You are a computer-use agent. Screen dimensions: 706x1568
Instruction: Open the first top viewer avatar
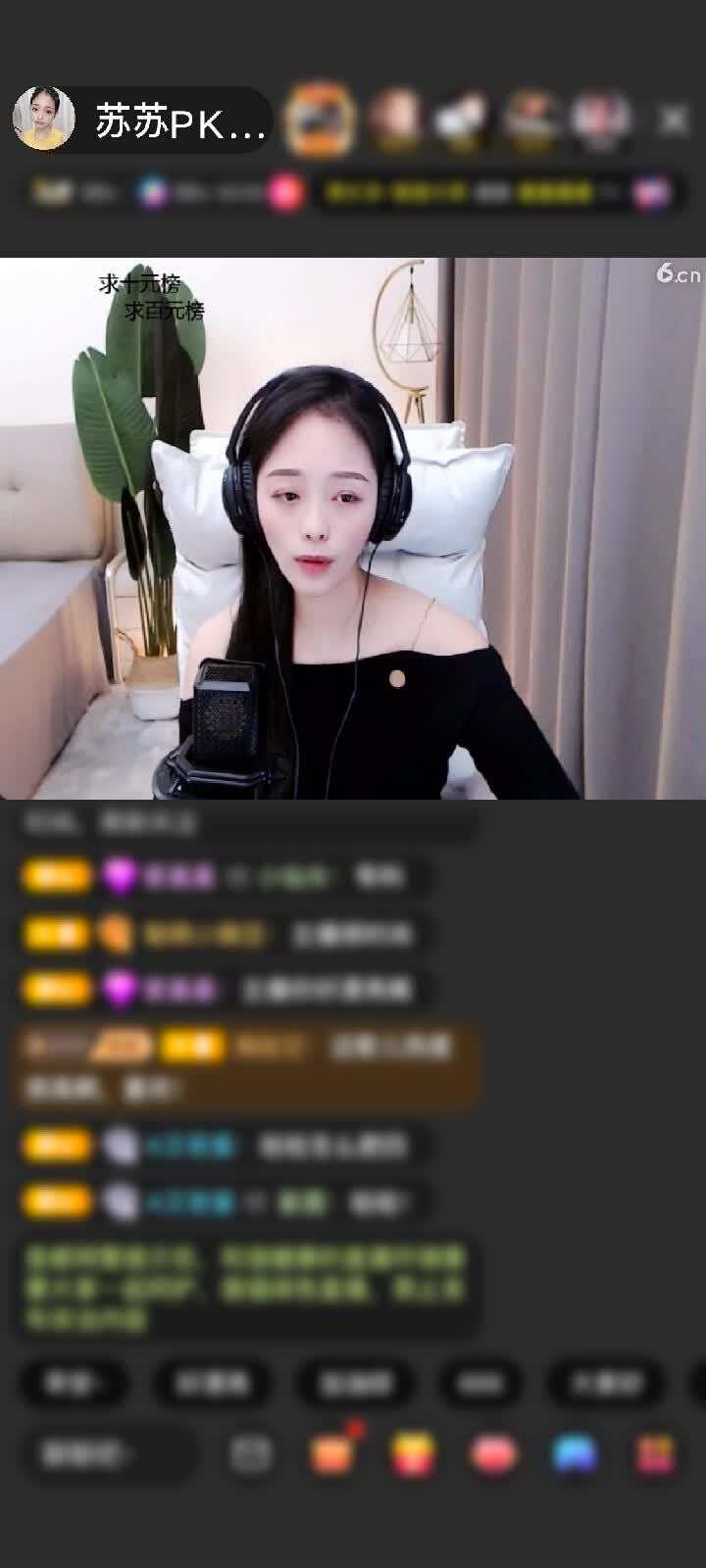(319, 121)
